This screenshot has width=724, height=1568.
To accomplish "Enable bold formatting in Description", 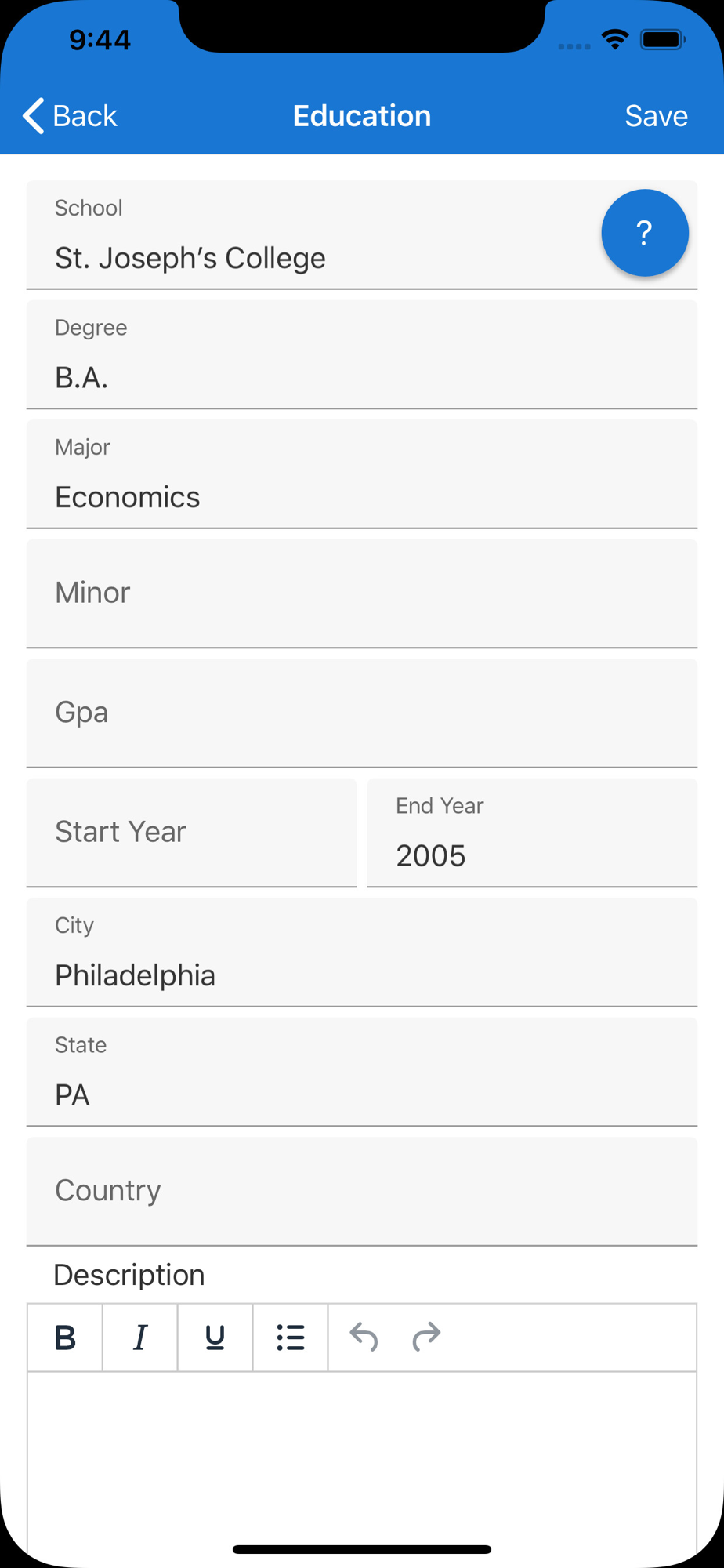I will point(65,1338).
